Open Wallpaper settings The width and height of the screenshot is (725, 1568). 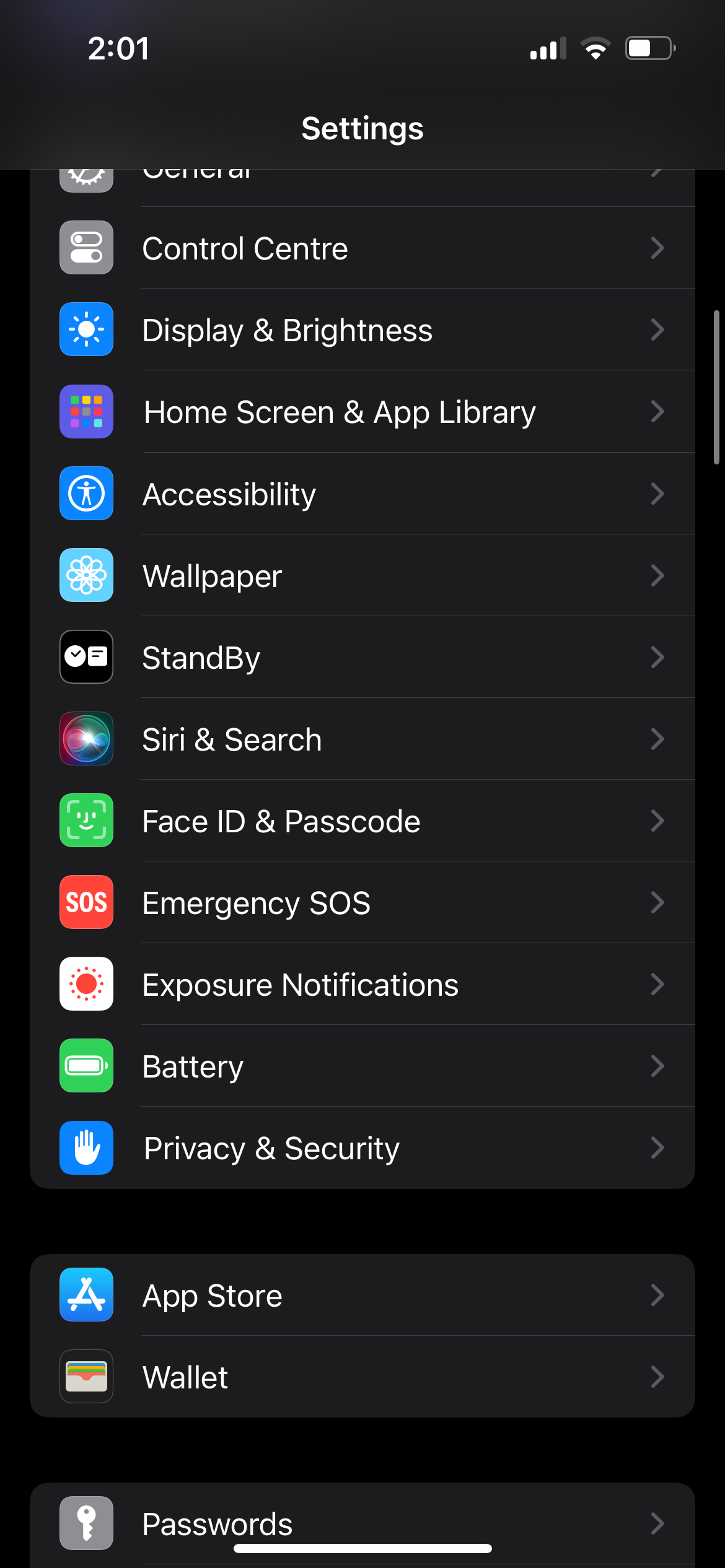(x=362, y=575)
